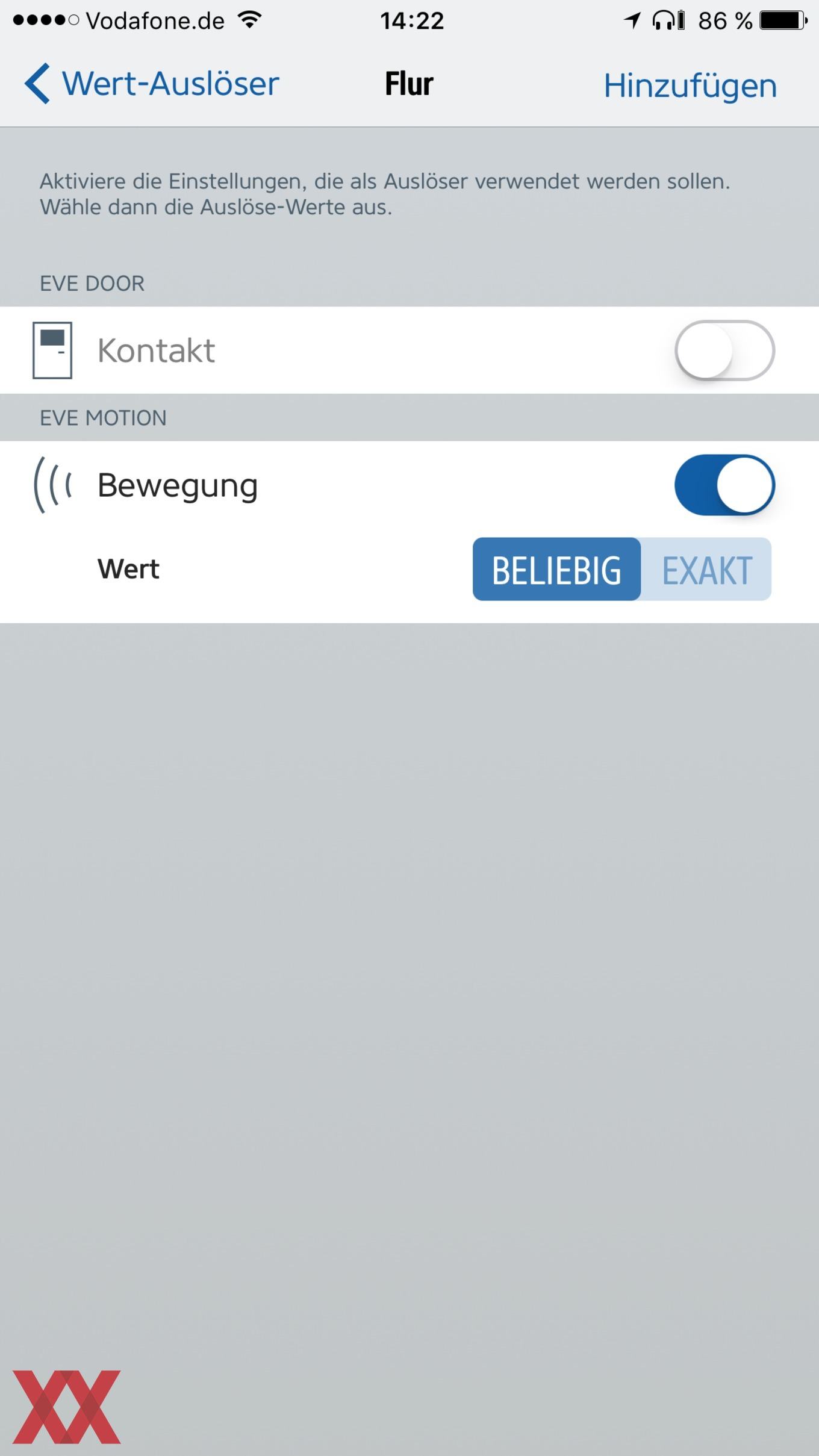Tap Hinzufügen to add the trigger
This screenshot has height=1456, width=819.
tap(690, 86)
